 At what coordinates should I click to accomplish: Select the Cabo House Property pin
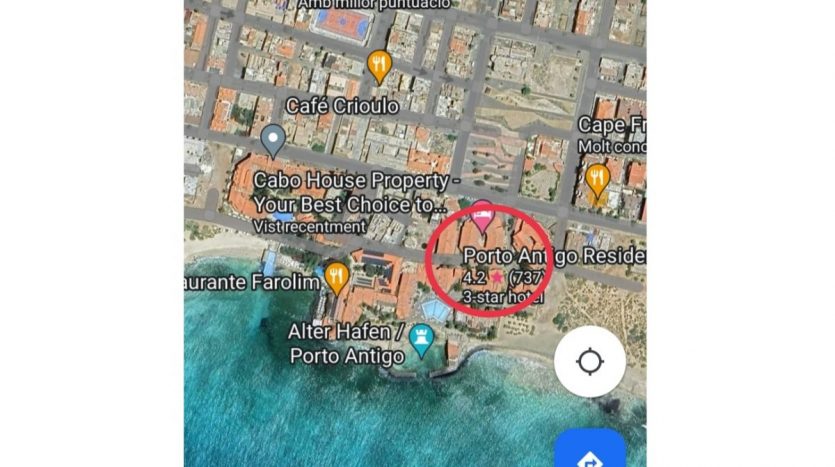[272, 139]
